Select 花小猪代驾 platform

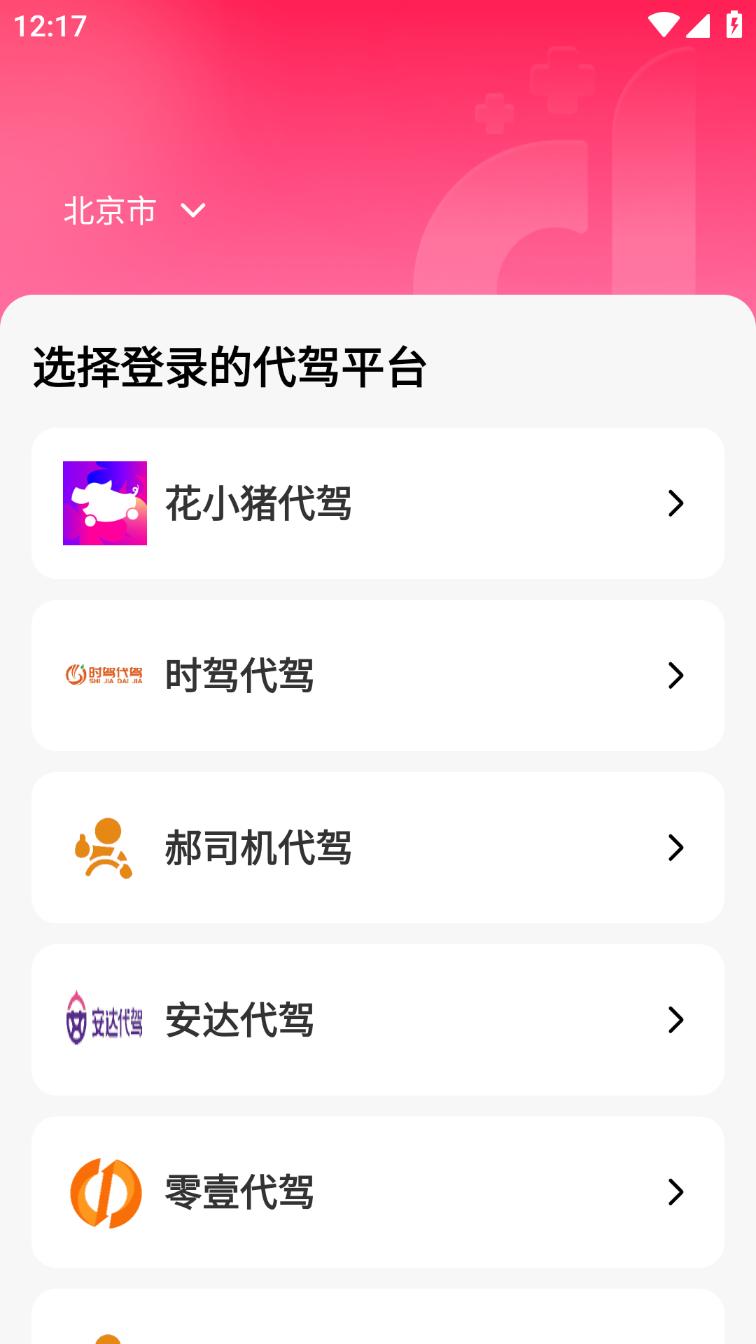click(377, 503)
